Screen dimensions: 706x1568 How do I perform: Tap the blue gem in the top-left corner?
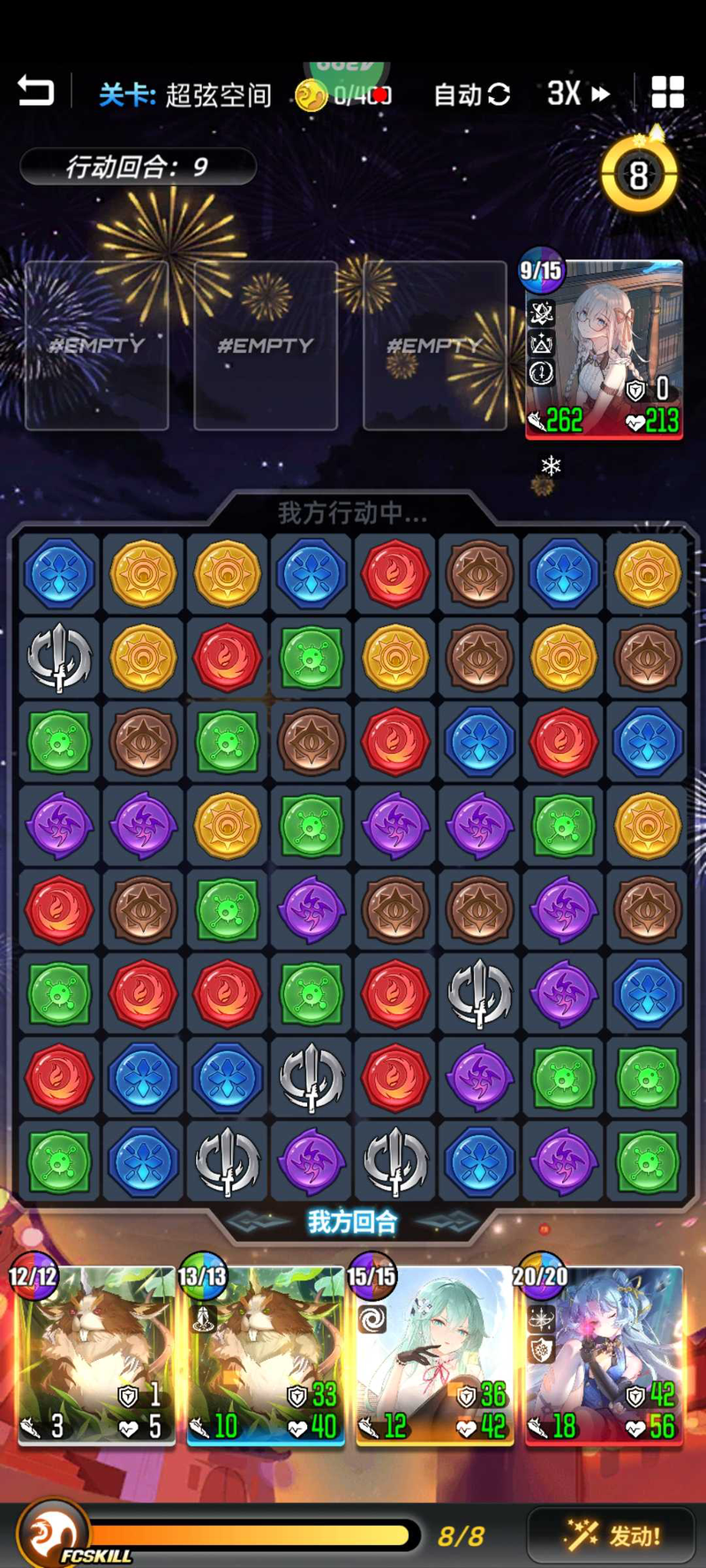(58, 573)
